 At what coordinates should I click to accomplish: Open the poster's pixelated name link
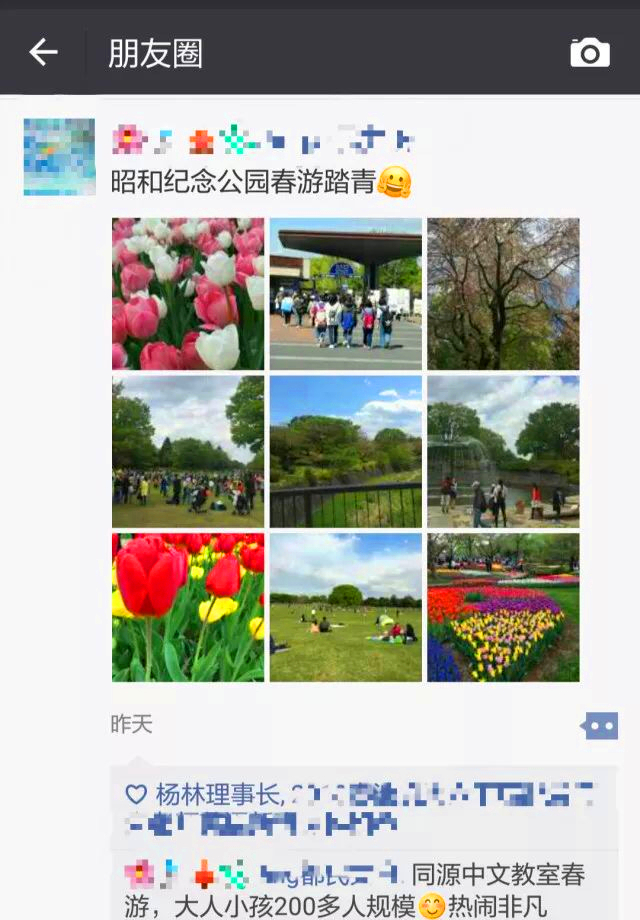[x=262, y=140]
